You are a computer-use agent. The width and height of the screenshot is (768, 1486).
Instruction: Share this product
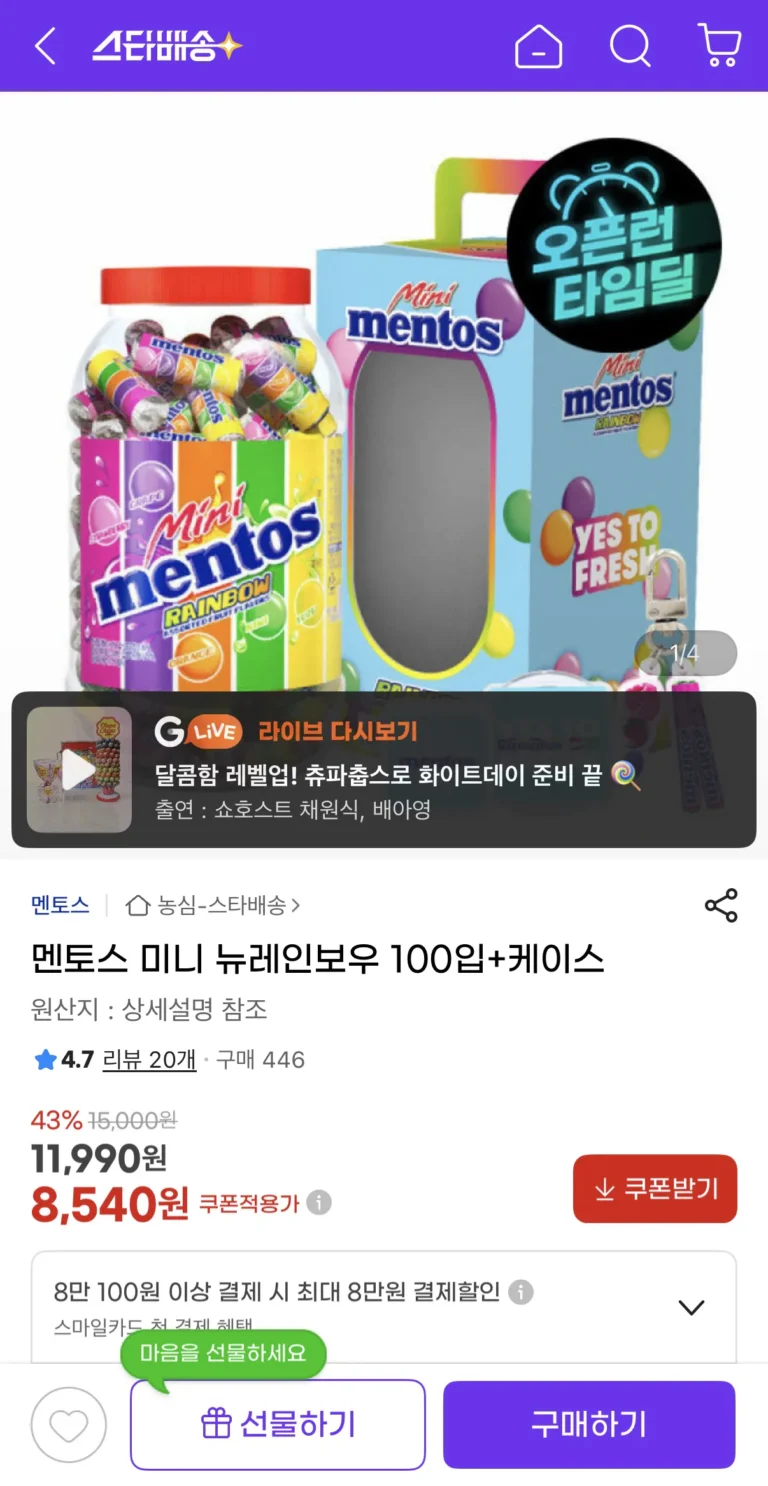(721, 905)
